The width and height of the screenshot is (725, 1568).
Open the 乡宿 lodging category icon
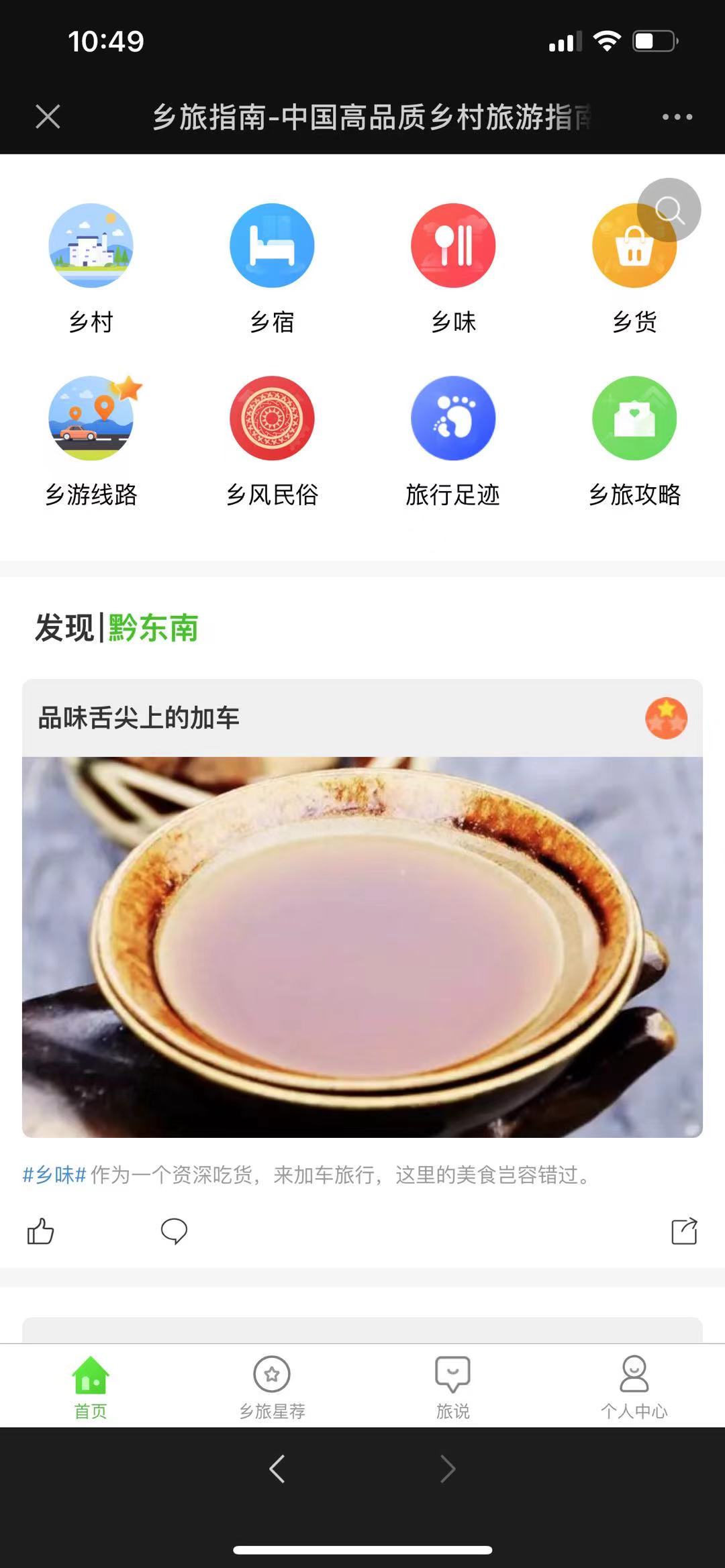click(x=271, y=246)
